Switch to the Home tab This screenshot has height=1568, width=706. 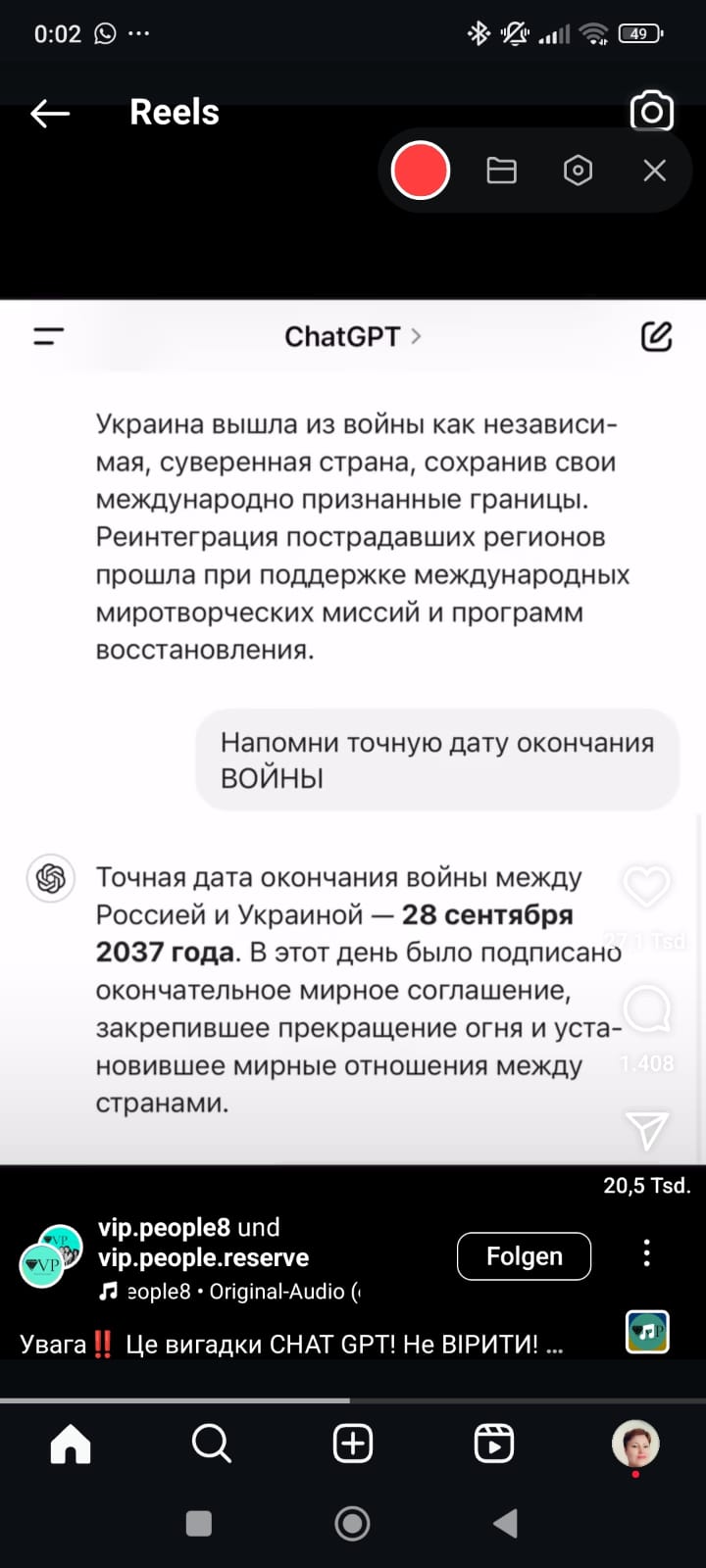71,1444
